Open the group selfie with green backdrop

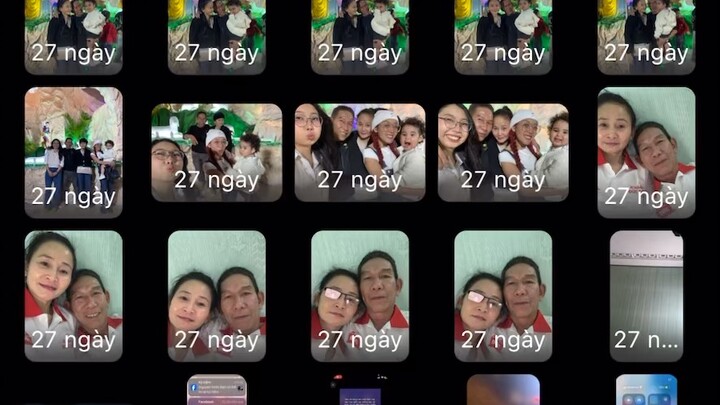[x=216, y=152]
